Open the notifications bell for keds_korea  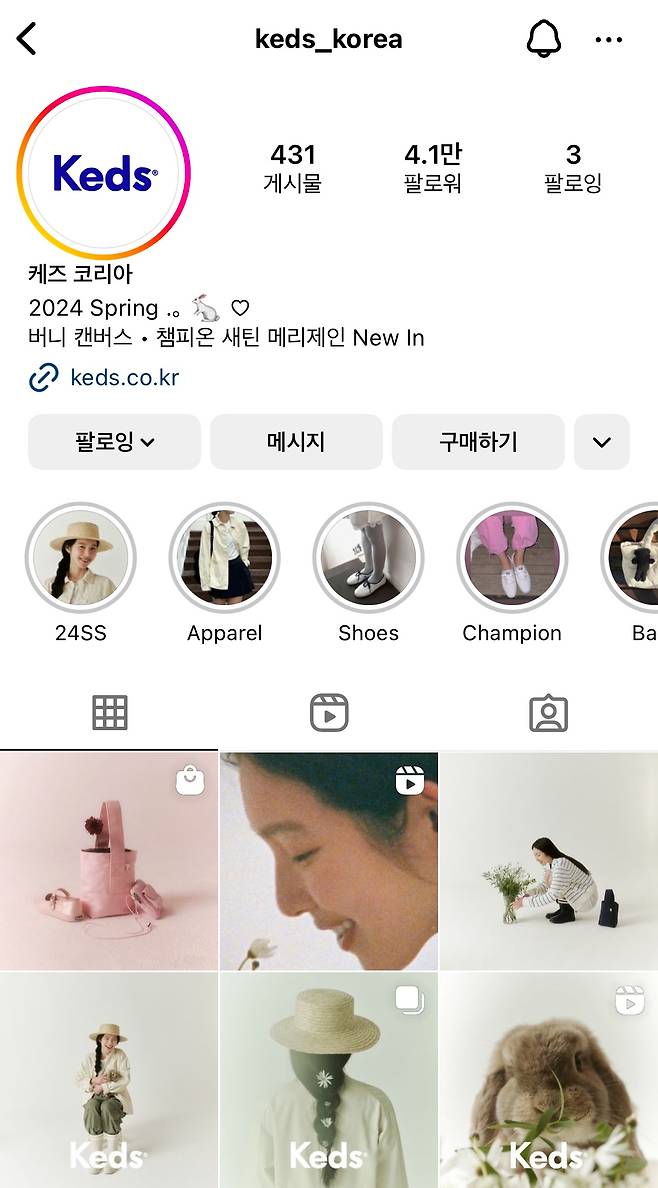coord(545,40)
